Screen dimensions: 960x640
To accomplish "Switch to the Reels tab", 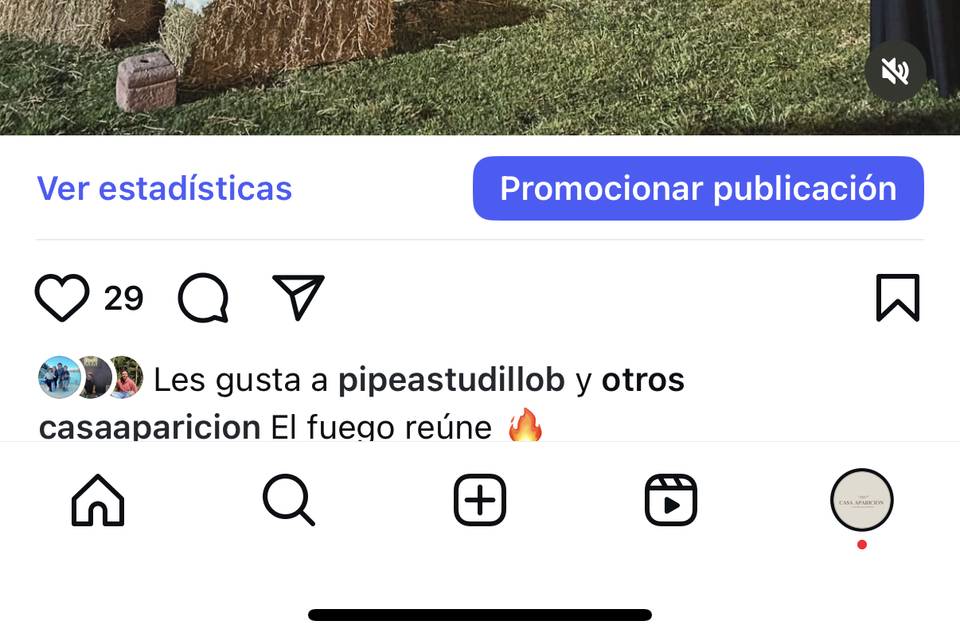I will point(670,500).
